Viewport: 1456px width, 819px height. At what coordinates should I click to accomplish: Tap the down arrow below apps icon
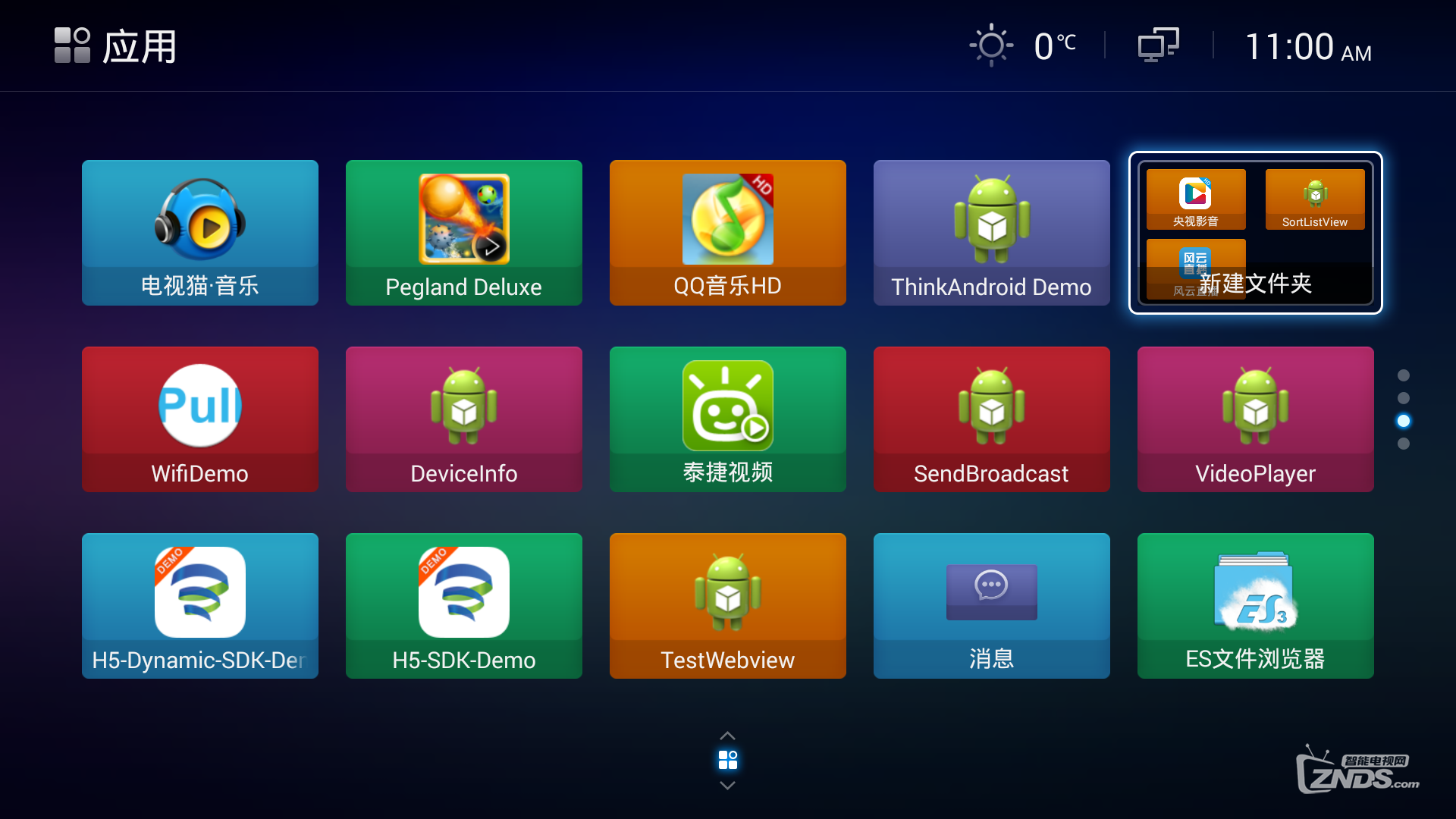point(727,786)
